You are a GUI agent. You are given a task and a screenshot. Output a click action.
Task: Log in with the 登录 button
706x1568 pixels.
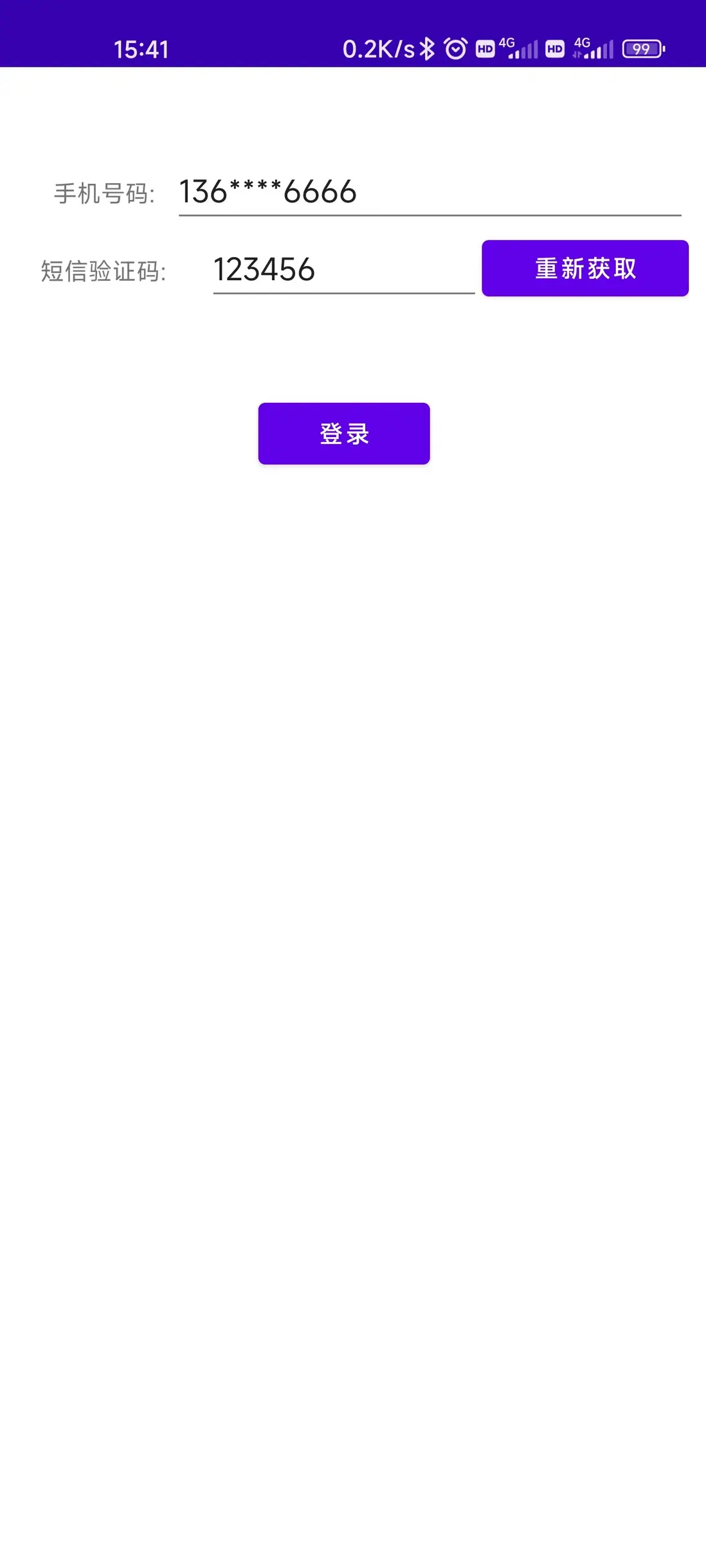(343, 434)
